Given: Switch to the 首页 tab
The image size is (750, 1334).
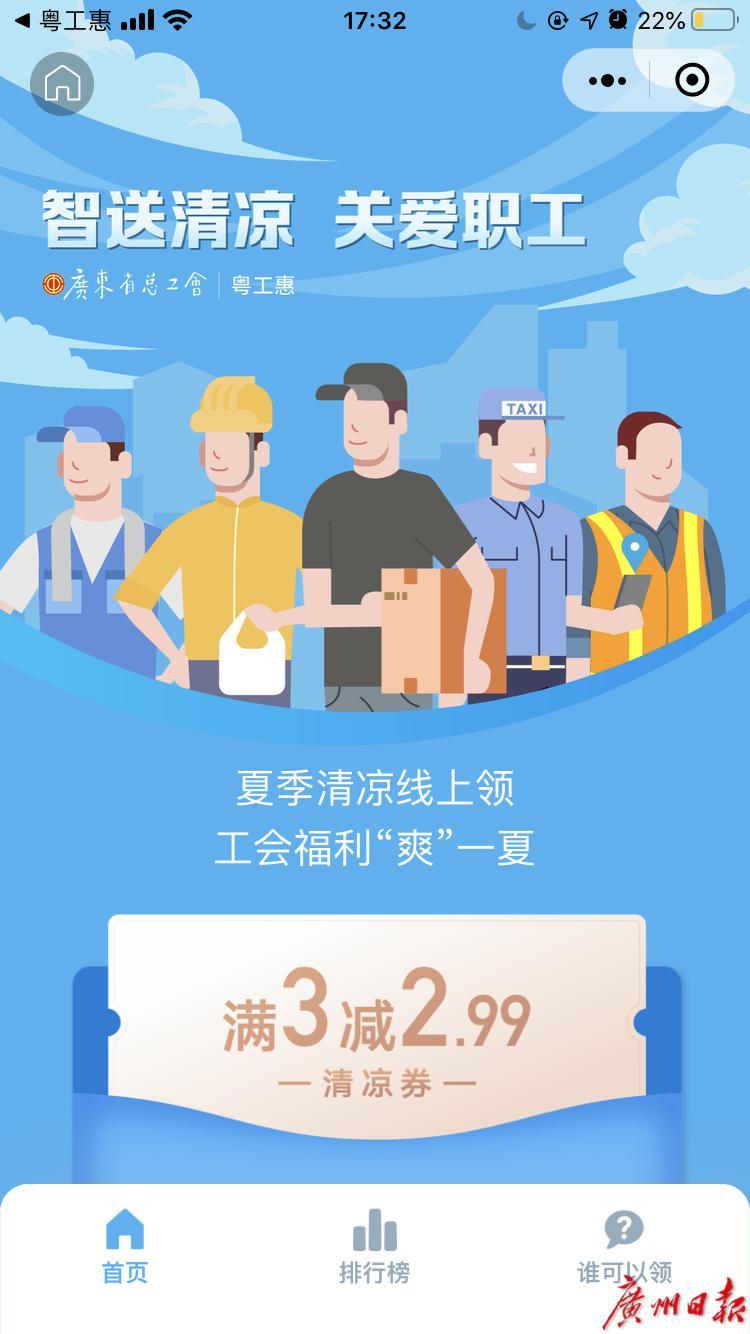Looking at the screenshot, I should point(125,1247).
